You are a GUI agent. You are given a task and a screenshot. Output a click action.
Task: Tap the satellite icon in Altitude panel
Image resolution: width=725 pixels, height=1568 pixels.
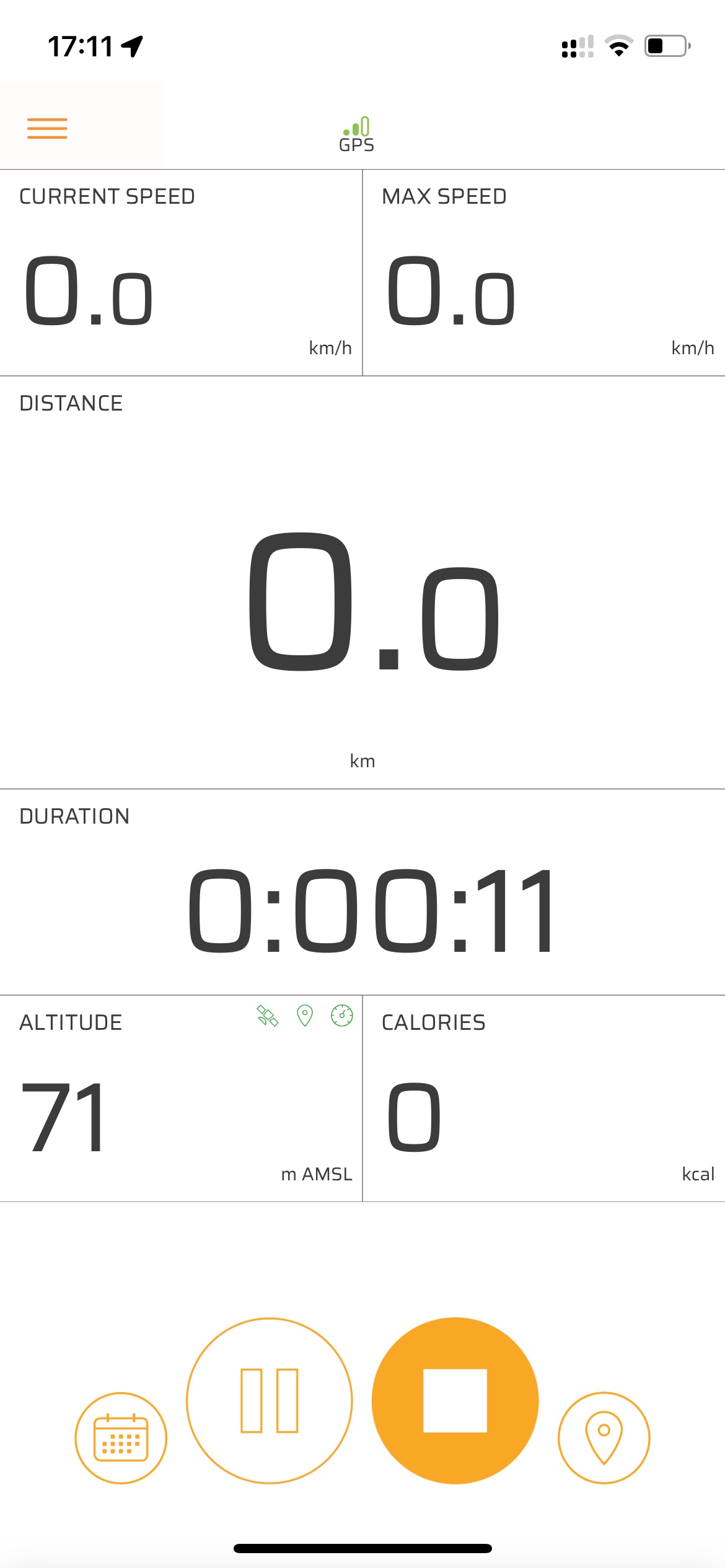(268, 1016)
